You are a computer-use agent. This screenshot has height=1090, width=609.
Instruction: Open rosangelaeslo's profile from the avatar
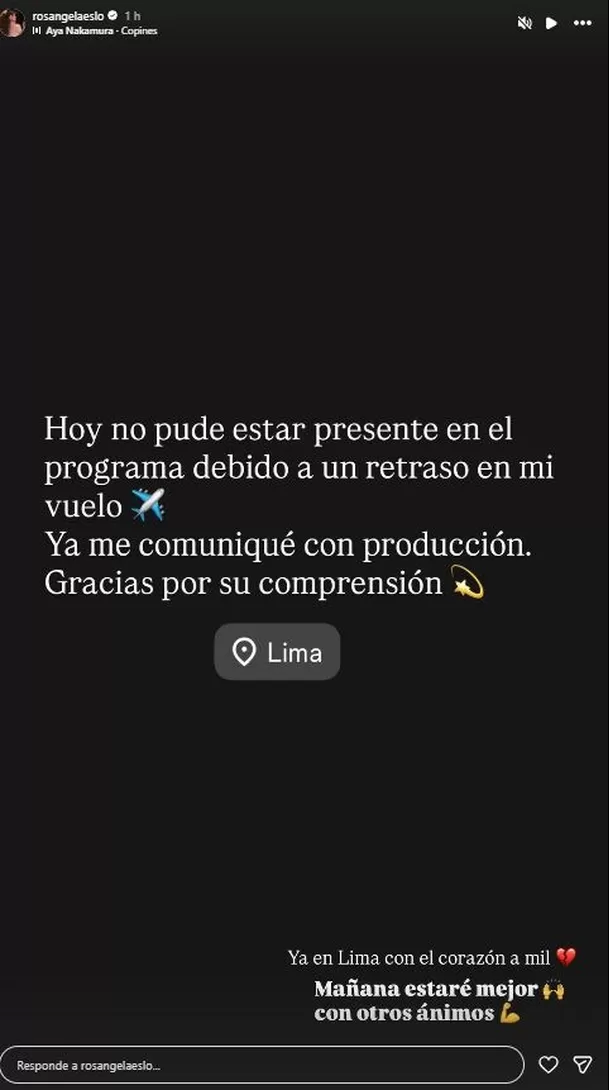click(x=12, y=22)
